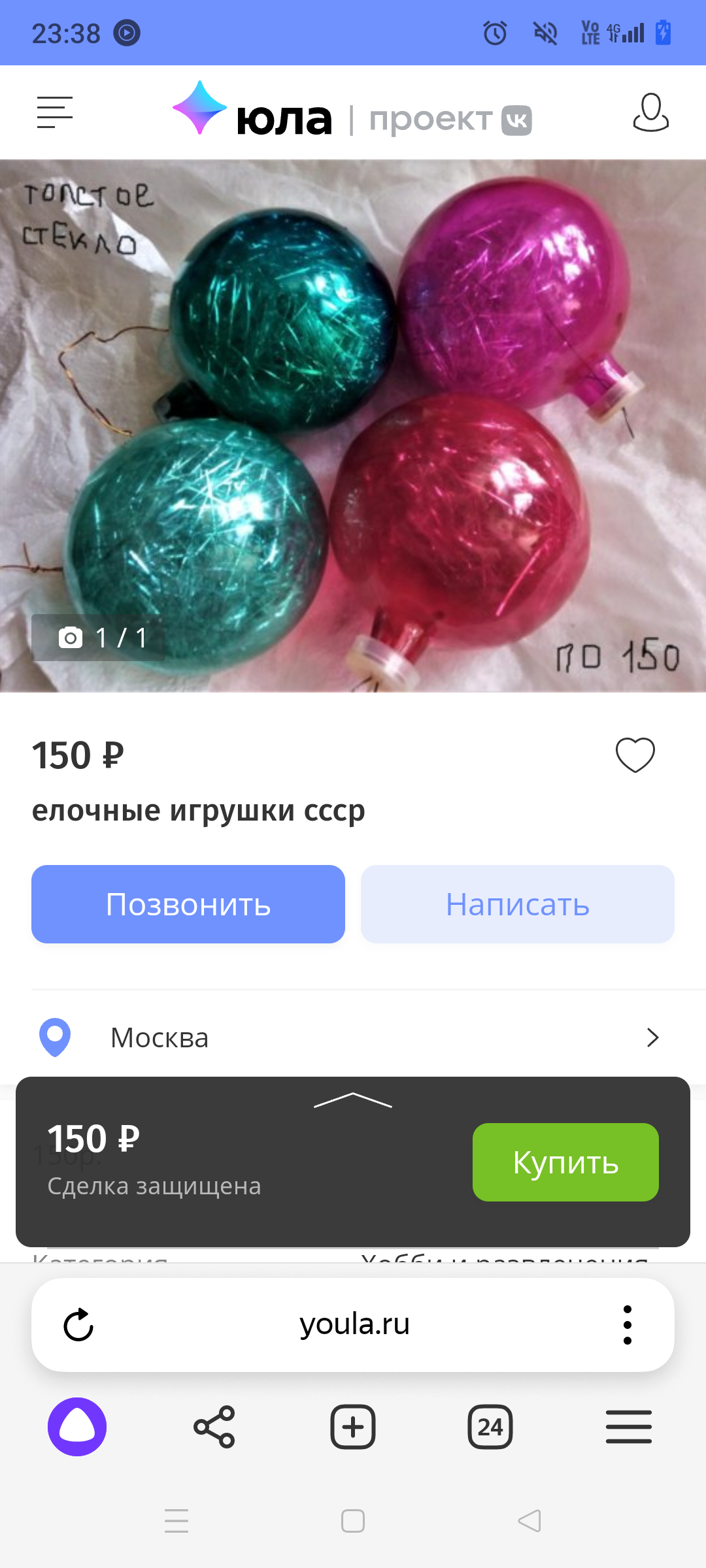Viewport: 706px width, 1568px height.
Task: Open the hamburger menu on Юла
Action: pyautogui.click(x=55, y=112)
